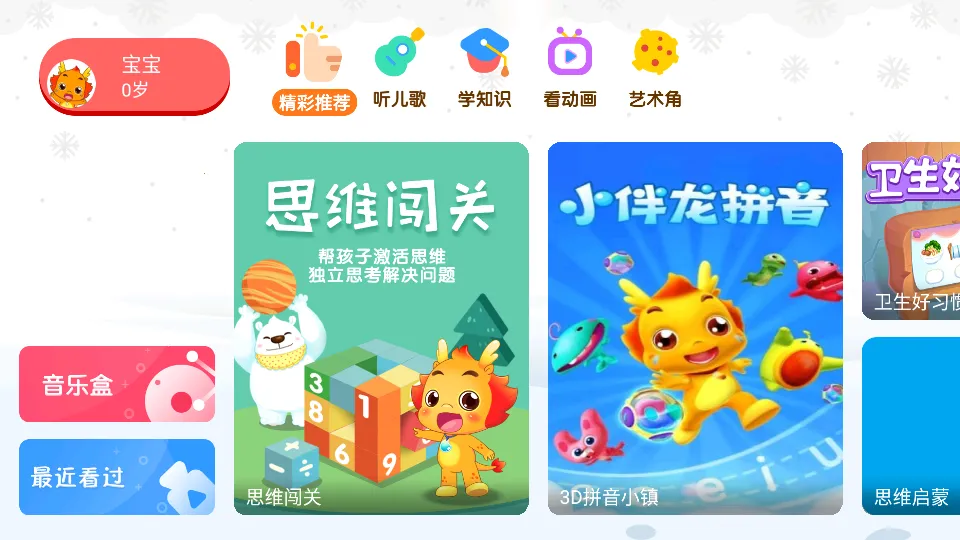
Task: Select the 精彩推荐 tab
Action: 314,70
